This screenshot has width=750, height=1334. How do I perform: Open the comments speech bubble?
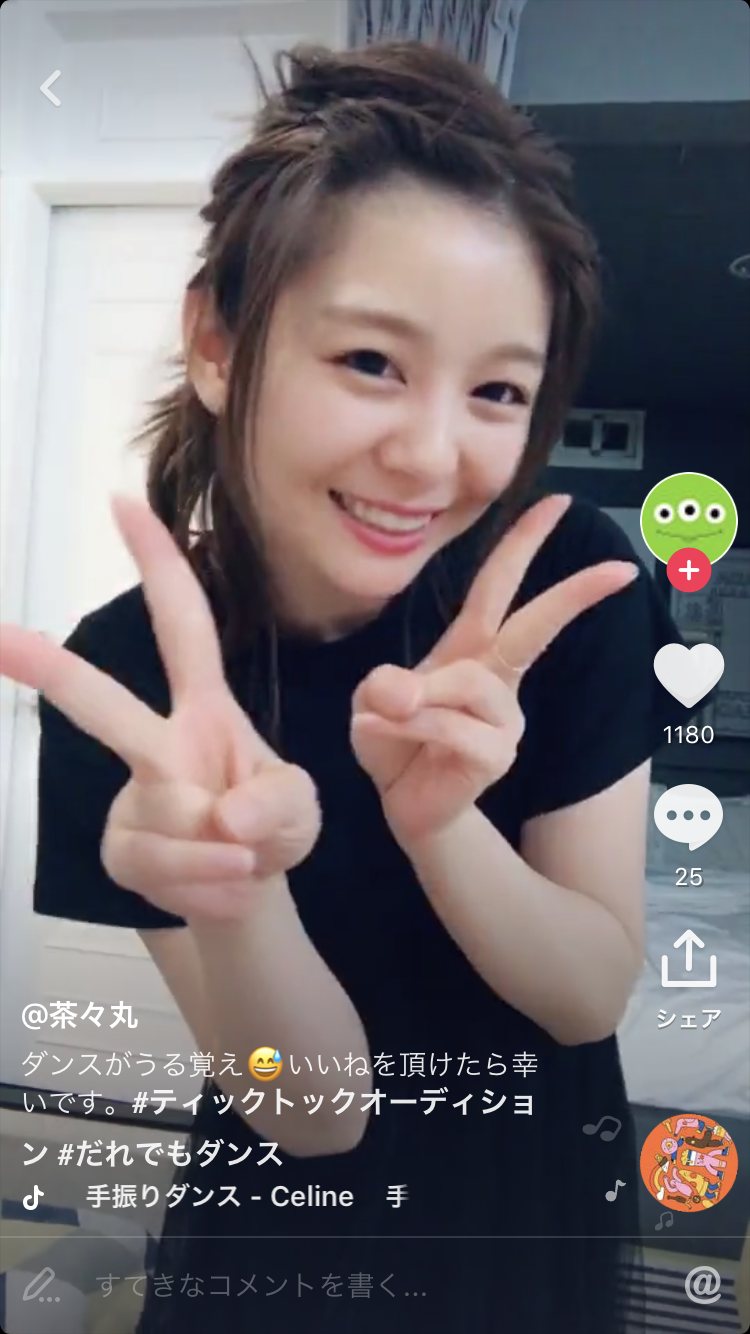(688, 817)
